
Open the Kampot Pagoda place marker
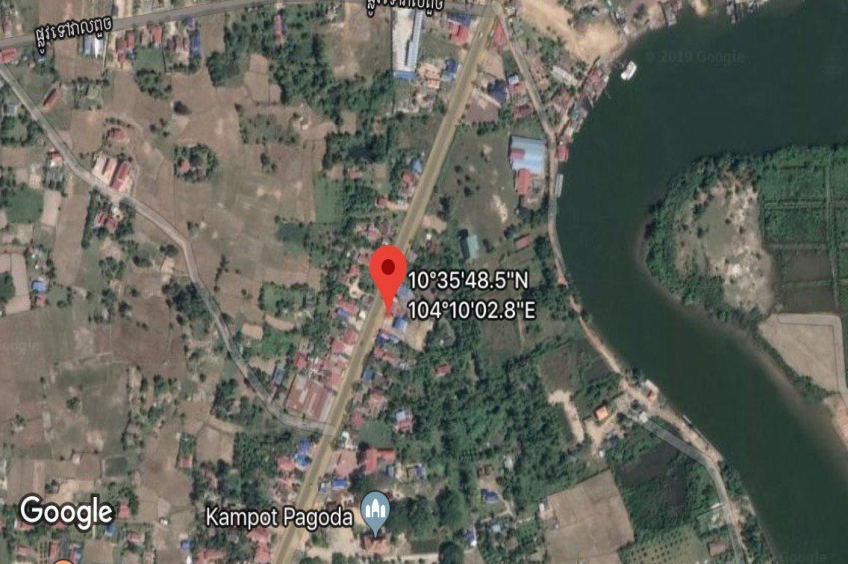pos(375,511)
